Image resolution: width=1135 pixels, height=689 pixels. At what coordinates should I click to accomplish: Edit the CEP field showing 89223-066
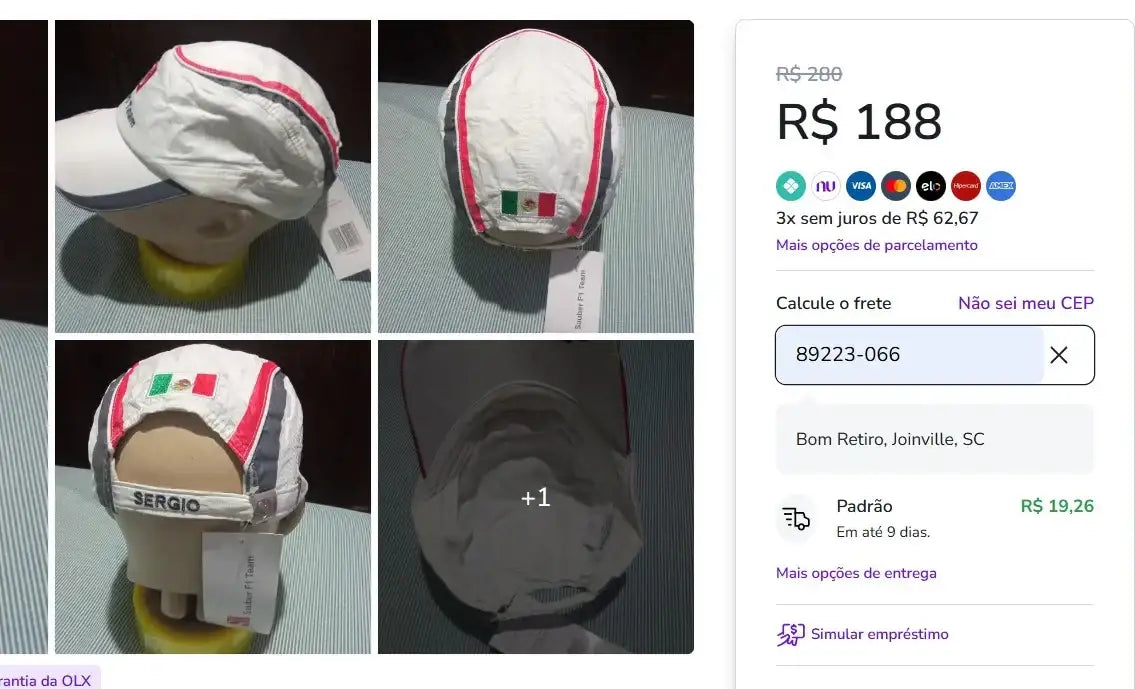pos(908,355)
